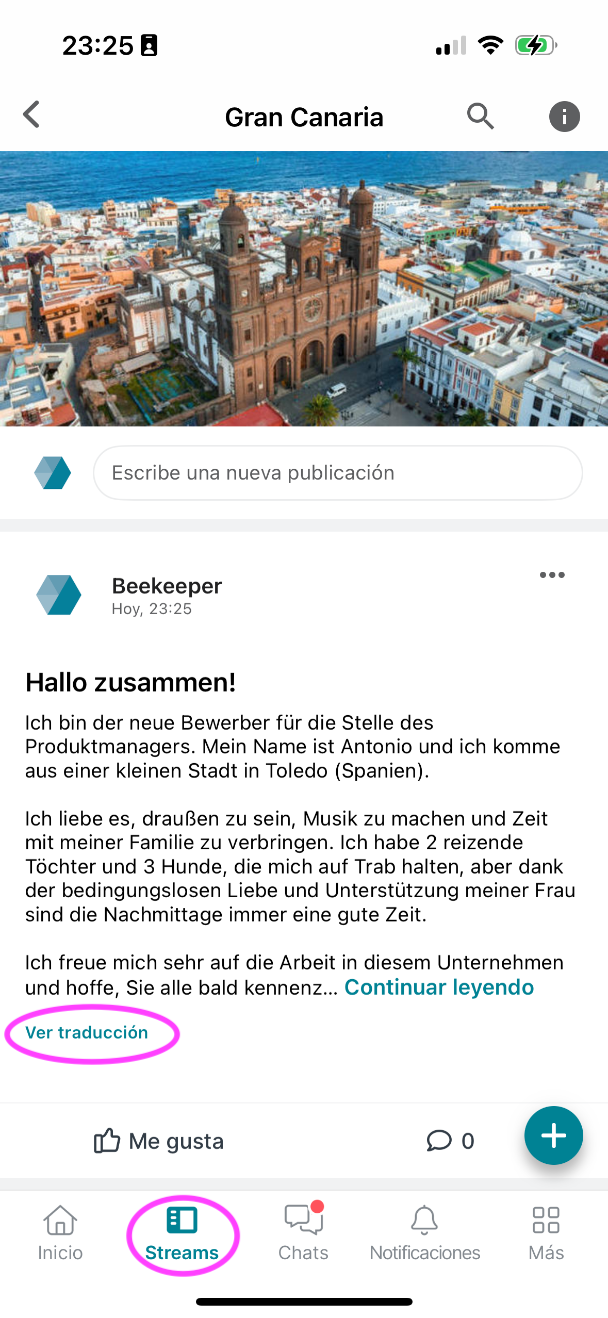Image resolution: width=608 pixels, height=1318 pixels.
Task: Open search in Gran Canaria stream
Action: point(480,116)
